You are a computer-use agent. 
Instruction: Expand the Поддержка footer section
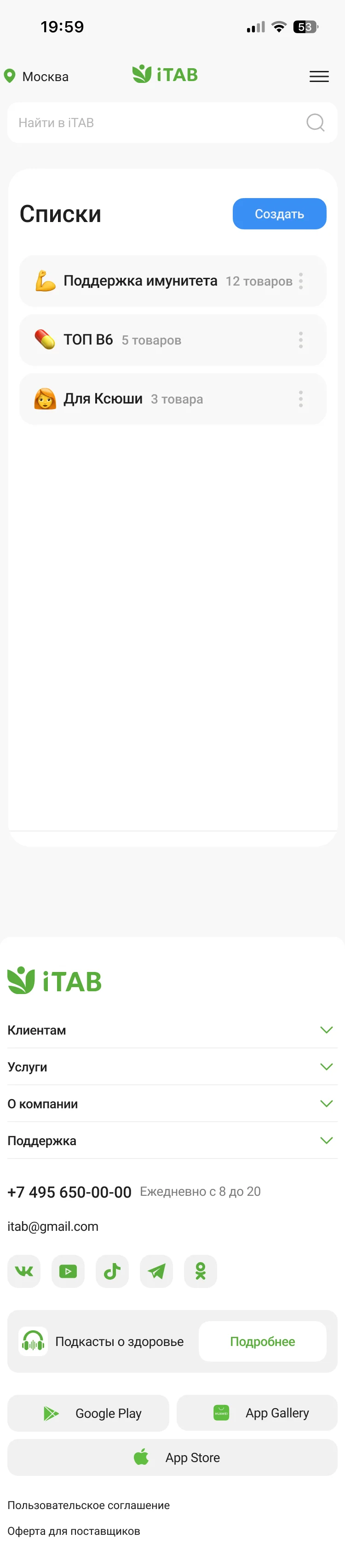pos(172,1140)
